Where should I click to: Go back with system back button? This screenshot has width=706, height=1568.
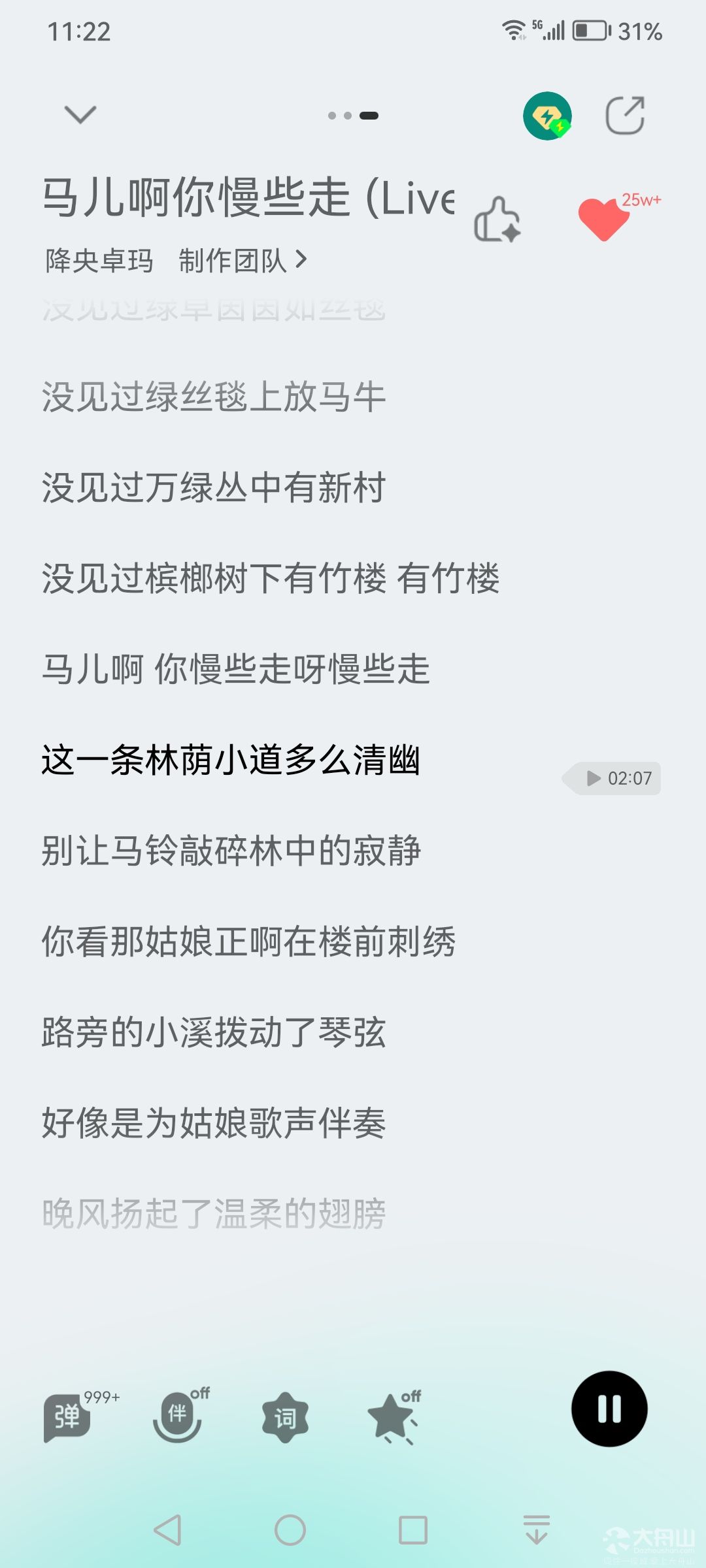click(167, 1529)
